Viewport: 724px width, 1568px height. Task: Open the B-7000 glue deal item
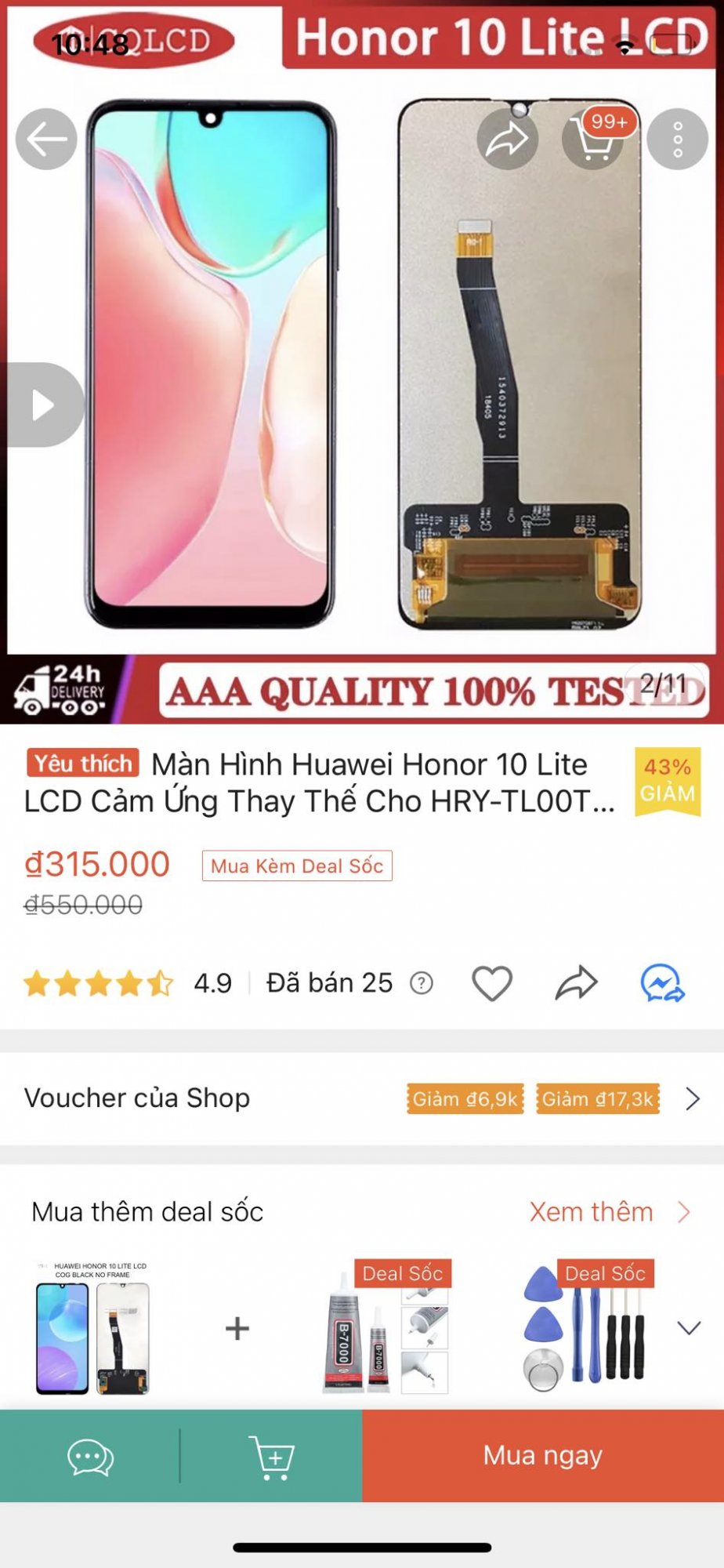click(x=386, y=1327)
